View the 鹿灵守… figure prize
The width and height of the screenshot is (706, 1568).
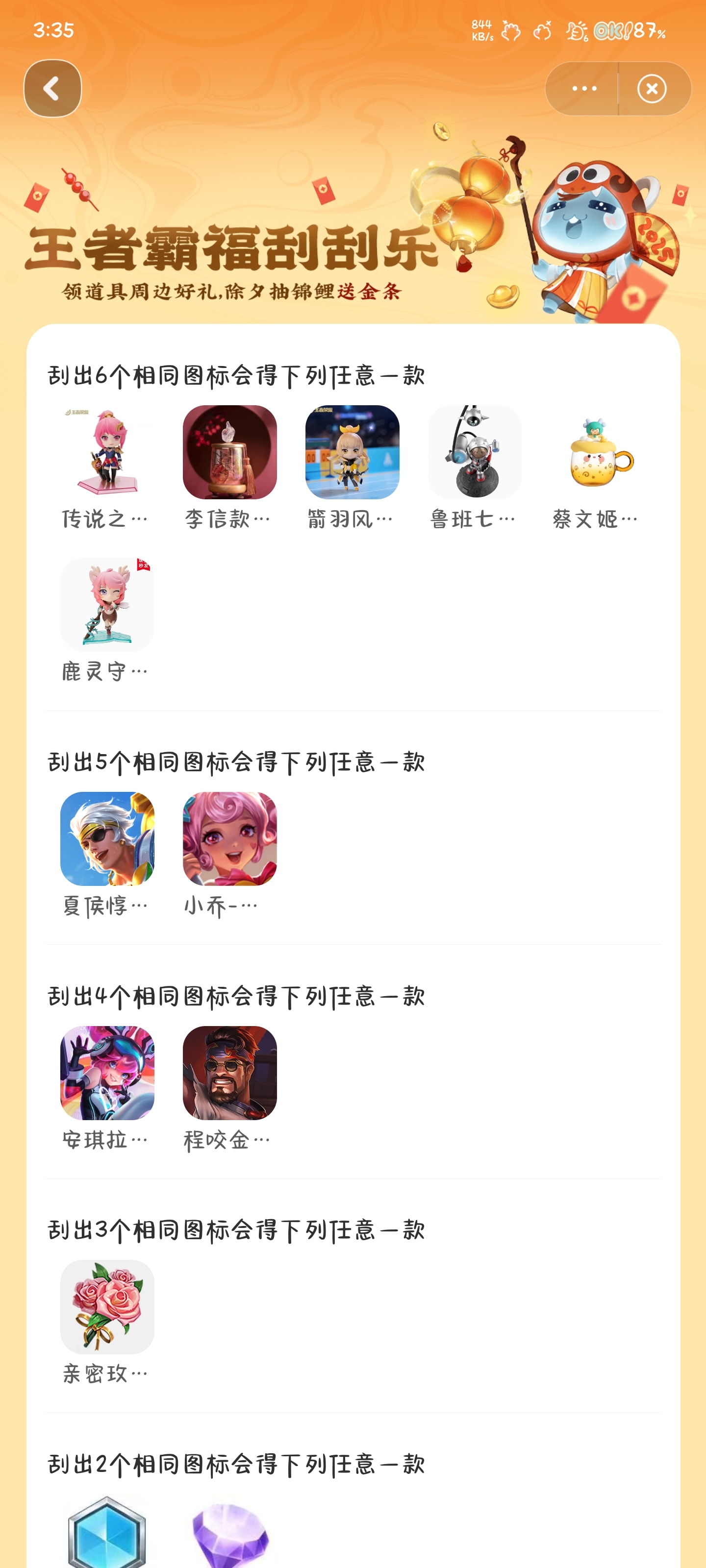click(107, 605)
